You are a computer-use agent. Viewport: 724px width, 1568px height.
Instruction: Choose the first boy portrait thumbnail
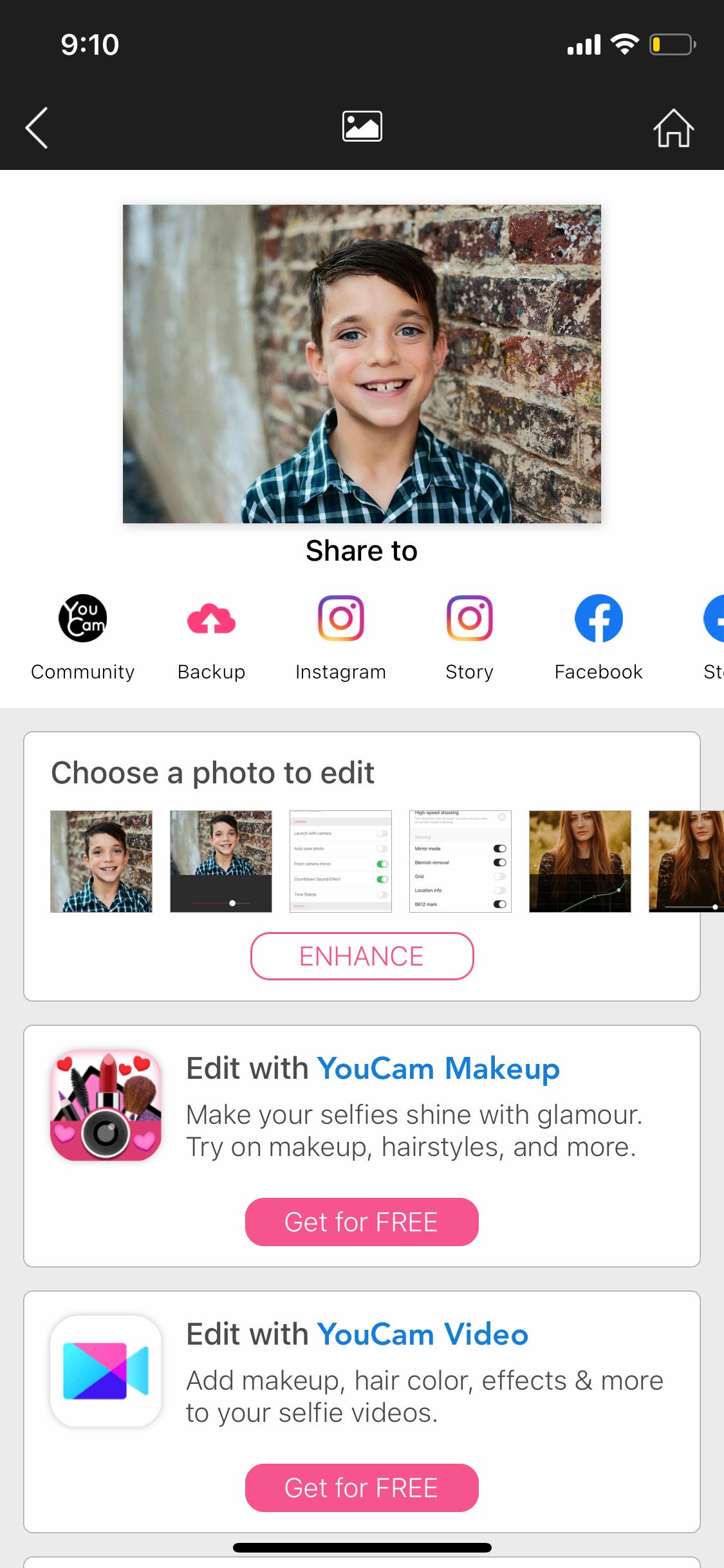(x=101, y=861)
